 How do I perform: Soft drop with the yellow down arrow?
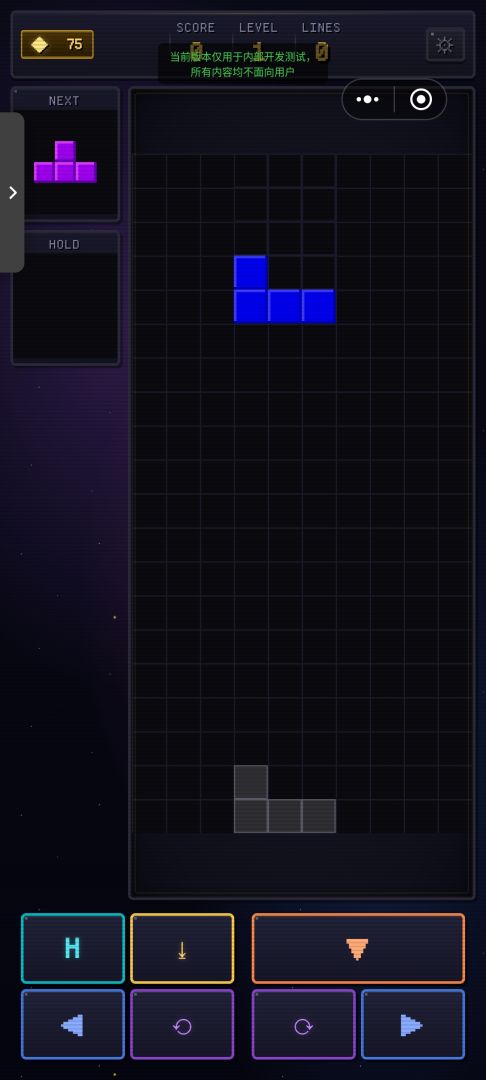pos(182,948)
